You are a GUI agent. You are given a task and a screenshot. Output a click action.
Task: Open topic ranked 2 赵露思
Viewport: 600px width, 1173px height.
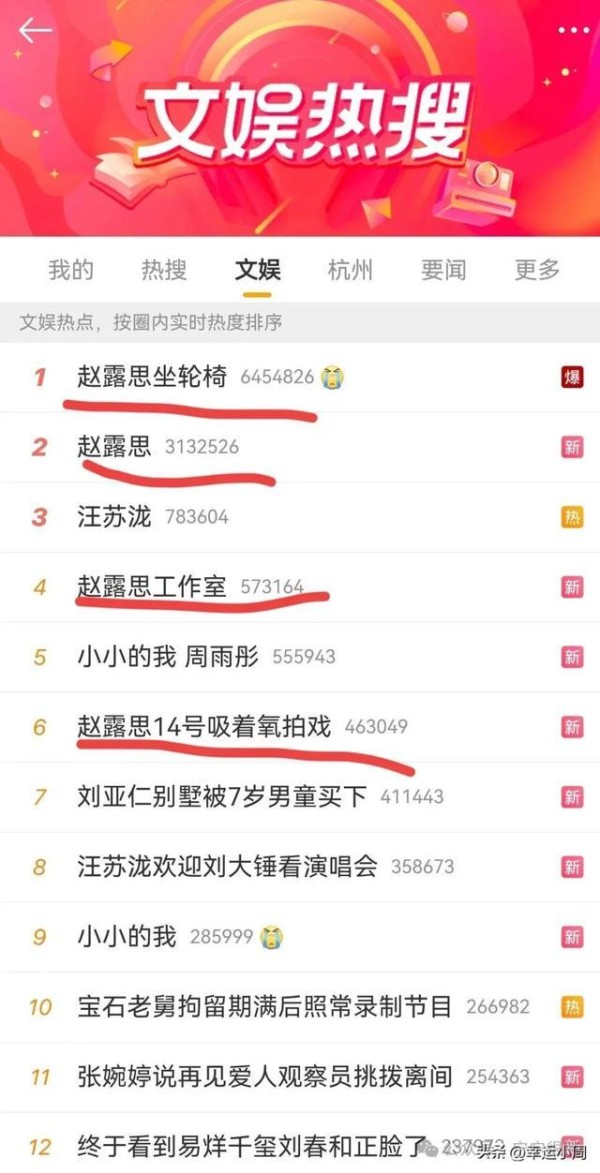click(x=300, y=447)
